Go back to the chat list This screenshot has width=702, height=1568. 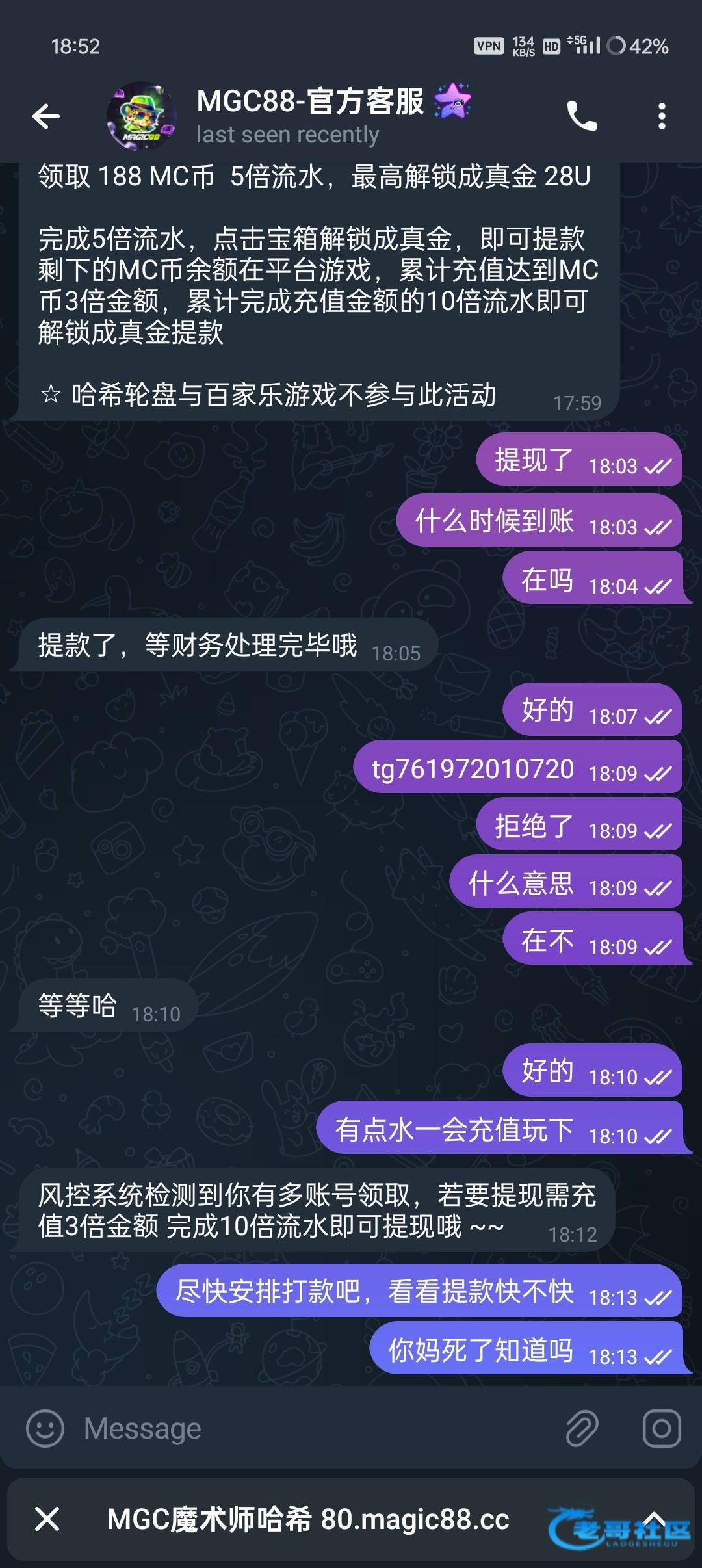(x=46, y=116)
